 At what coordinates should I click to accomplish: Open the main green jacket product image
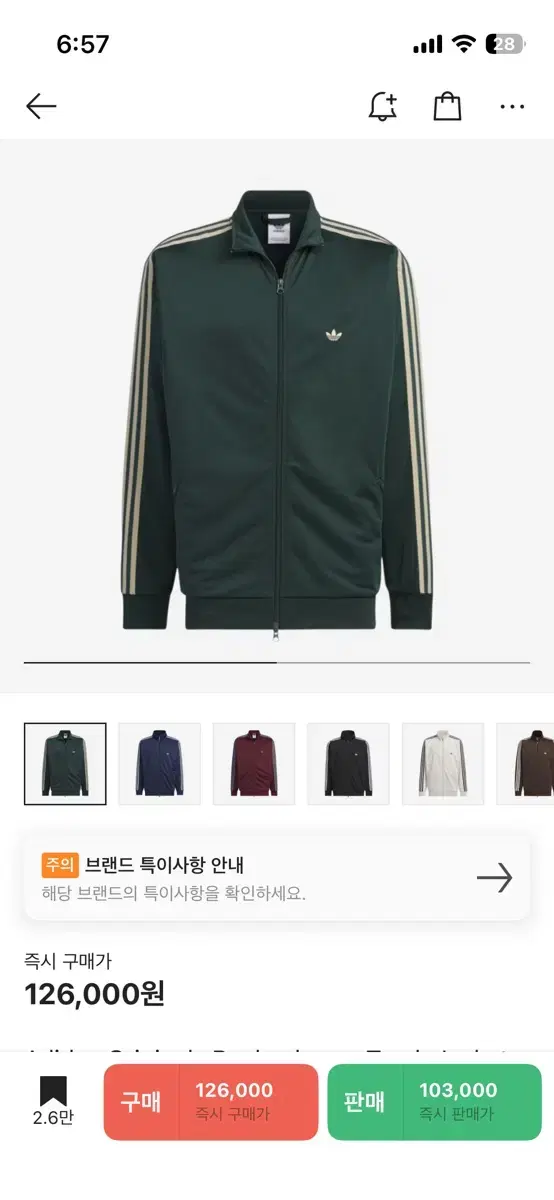click(x=277, y=400)
